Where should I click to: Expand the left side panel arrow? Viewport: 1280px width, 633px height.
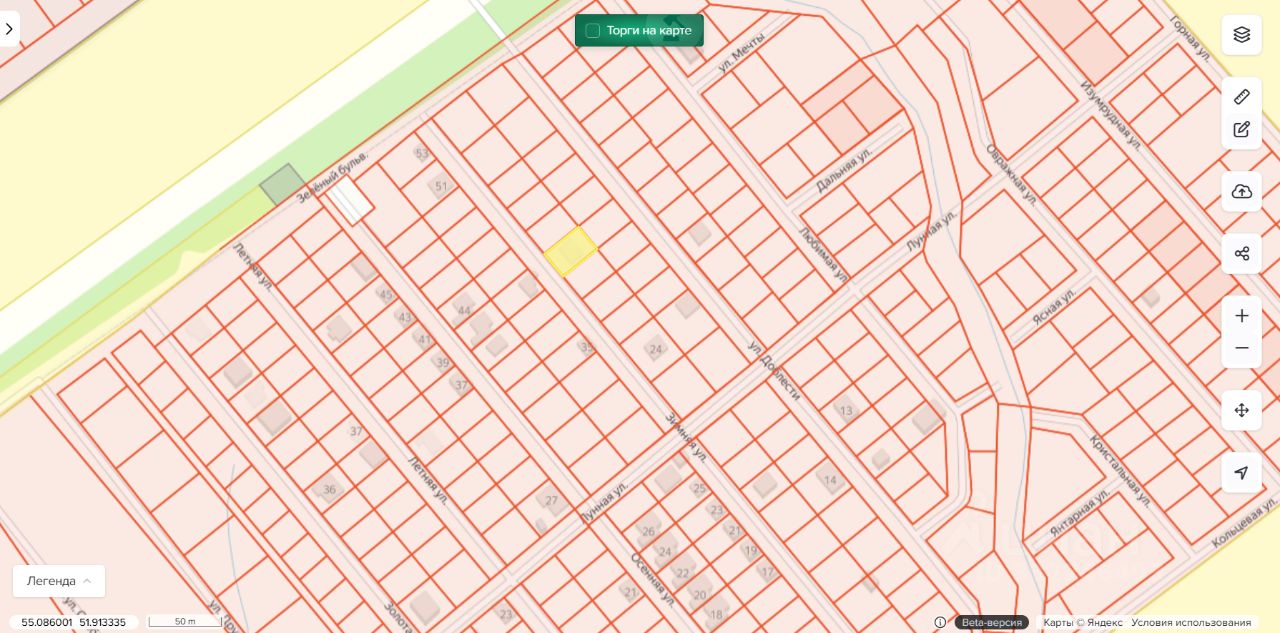coord(9,29)
